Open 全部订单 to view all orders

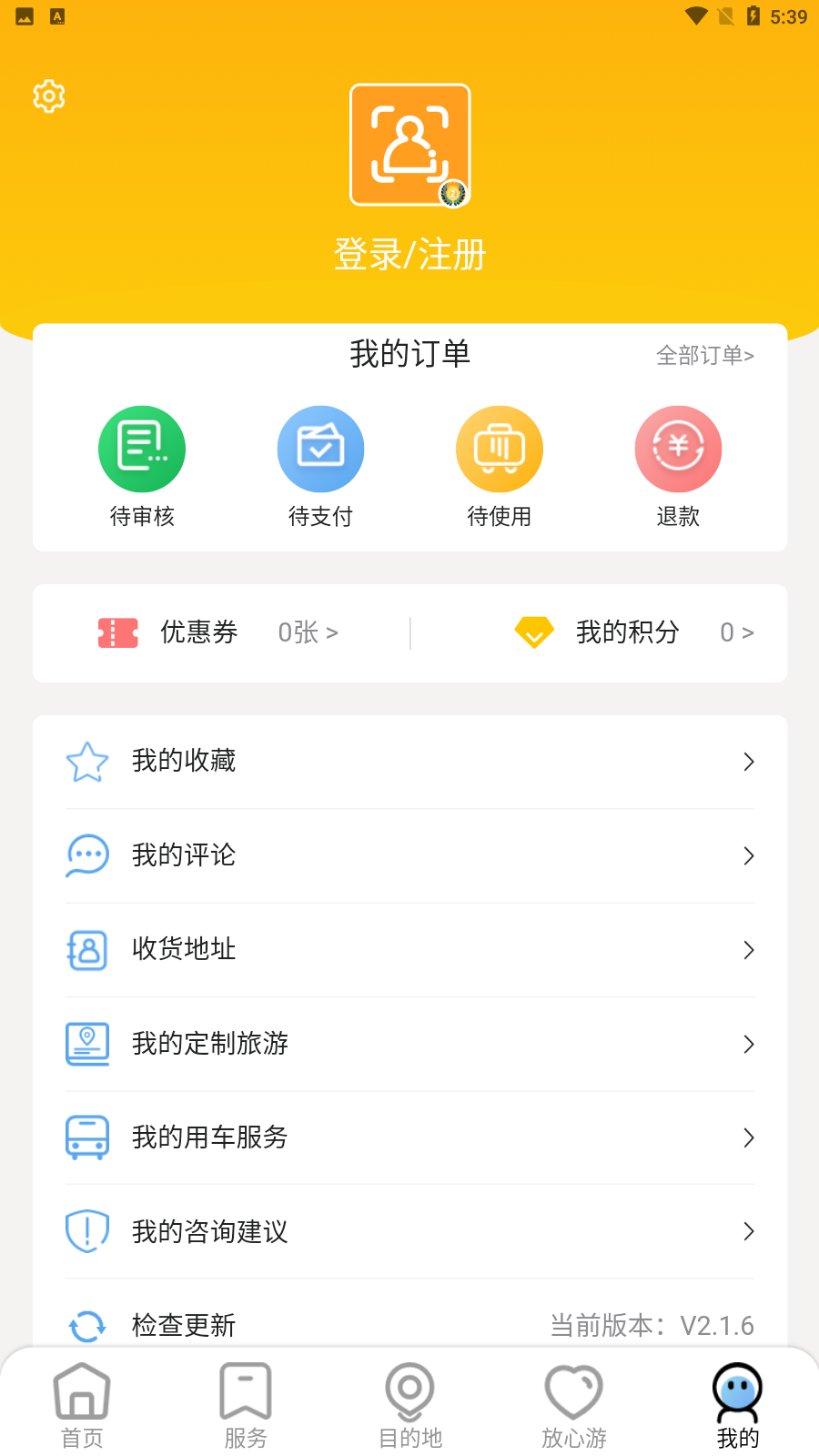707,355
